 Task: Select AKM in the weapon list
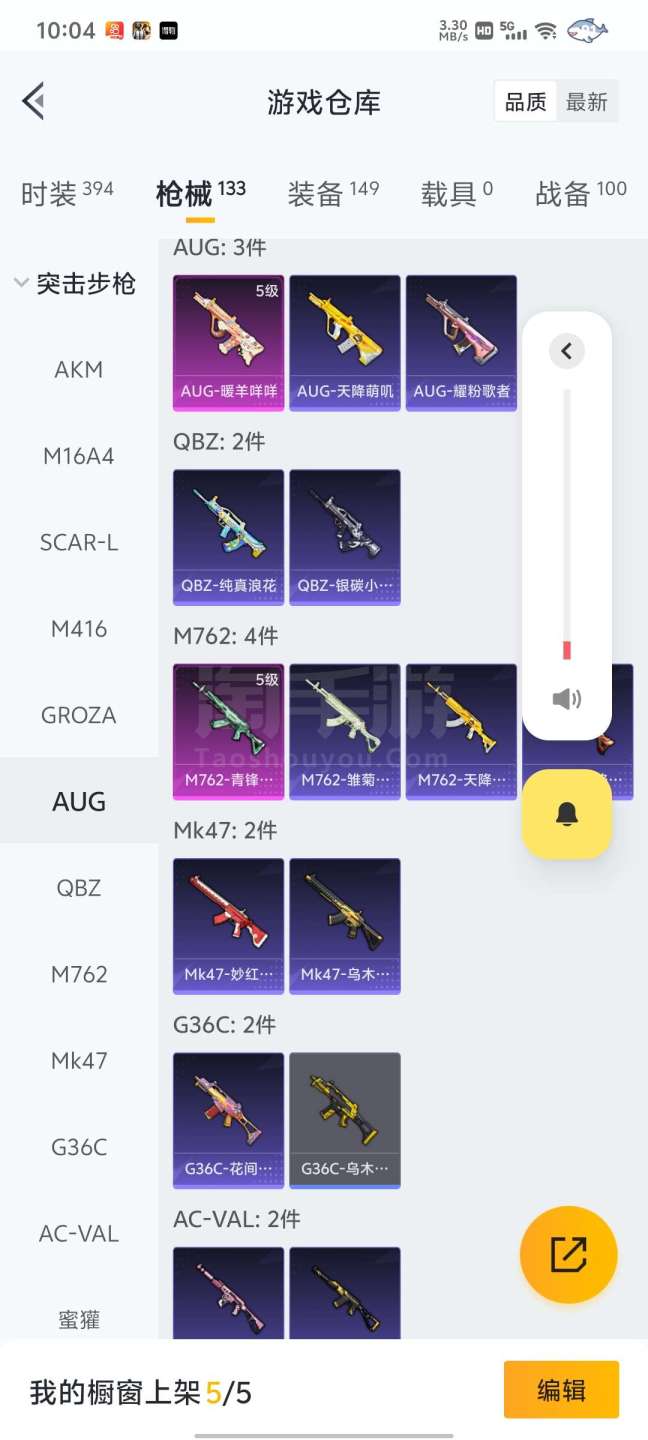point(79,370)
